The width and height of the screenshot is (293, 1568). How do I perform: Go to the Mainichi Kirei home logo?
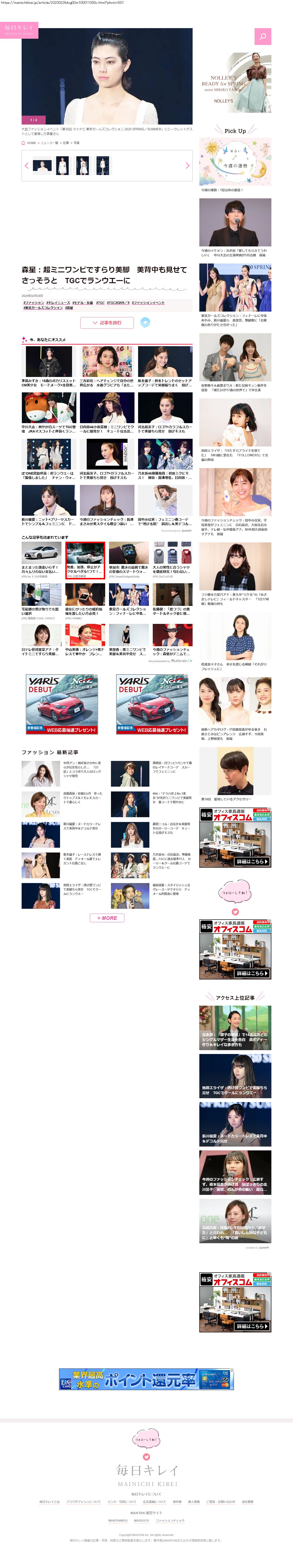19,30
